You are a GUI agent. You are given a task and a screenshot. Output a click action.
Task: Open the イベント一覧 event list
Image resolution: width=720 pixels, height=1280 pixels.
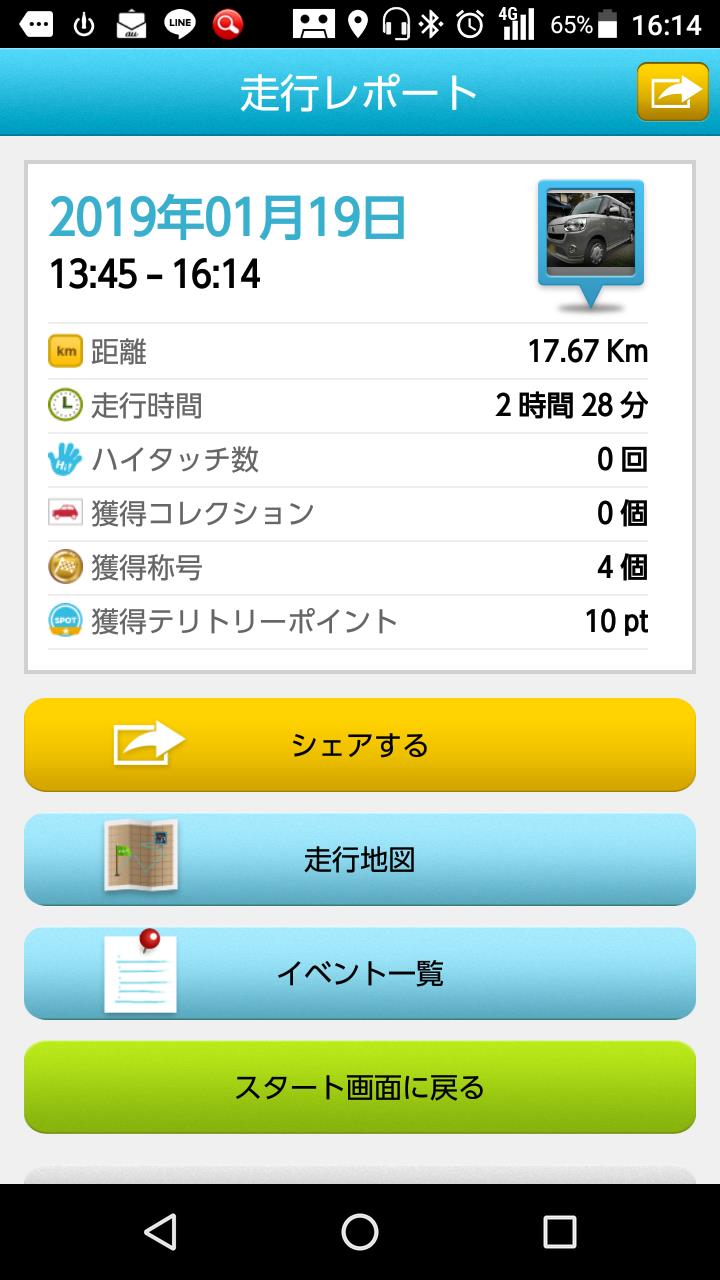(x=360, y=973)
